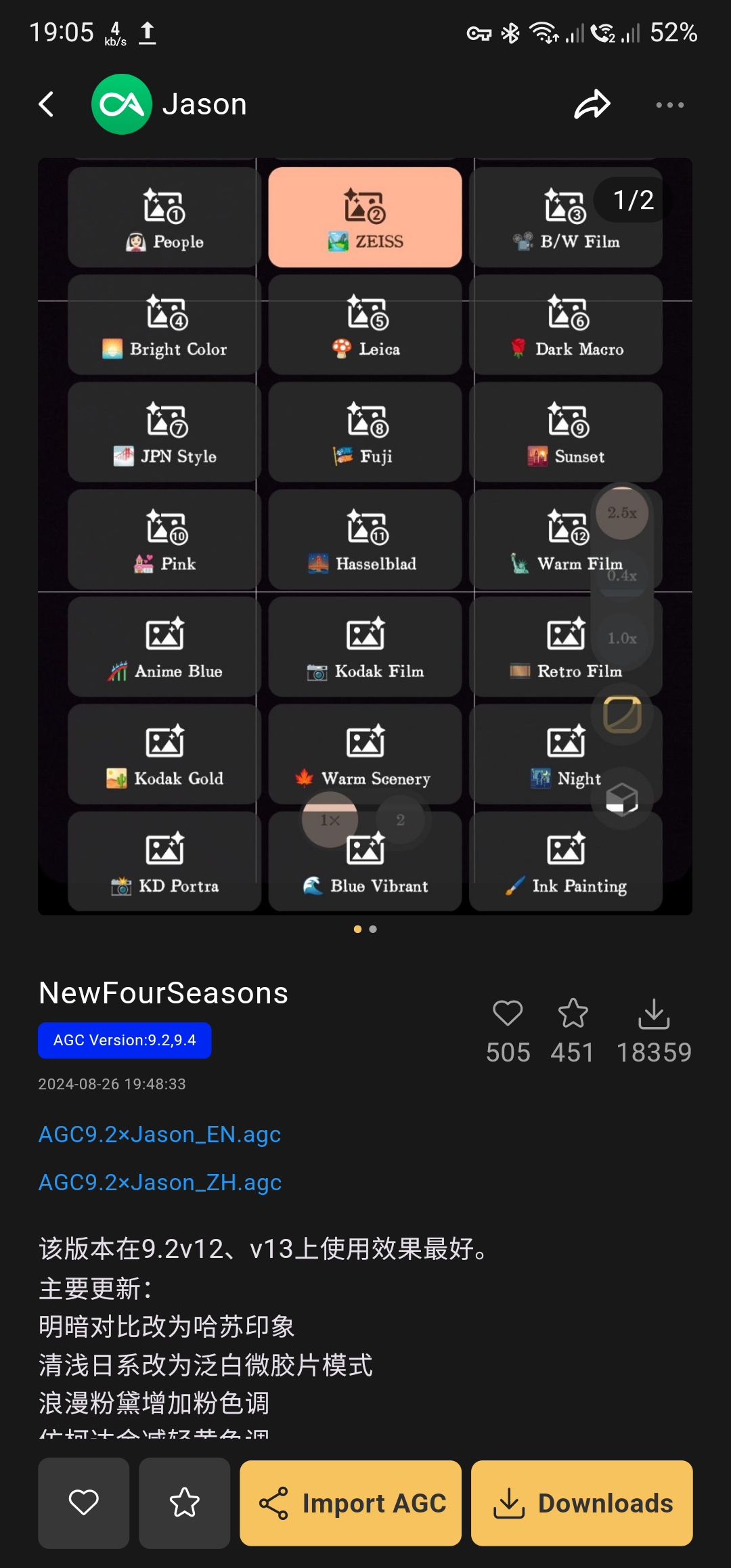The image size is (731, 1568).
Task: Like this preset with the bottom heart button
Action: click(x=84, y=1503)
